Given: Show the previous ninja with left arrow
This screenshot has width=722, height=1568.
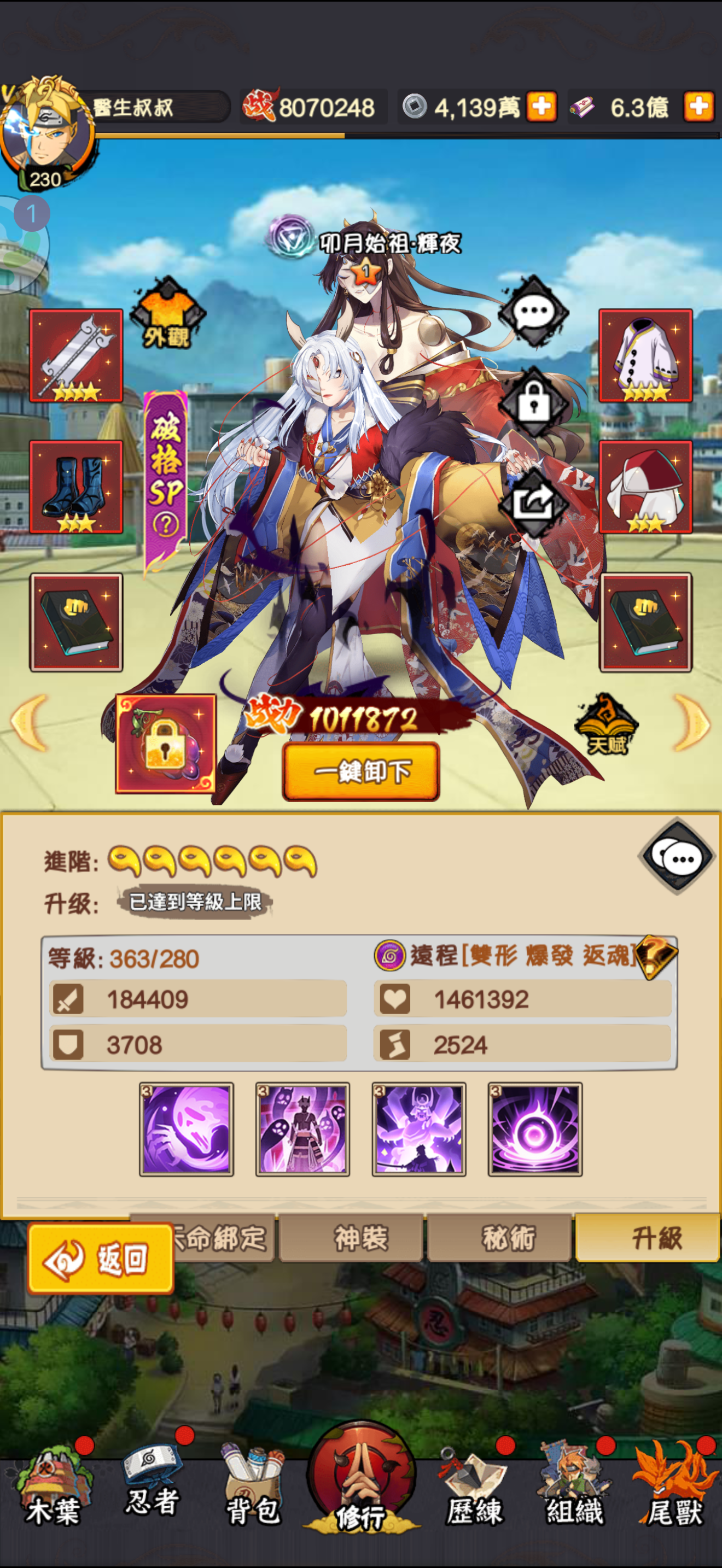Looking at the screenshot, I should (29, 723).
